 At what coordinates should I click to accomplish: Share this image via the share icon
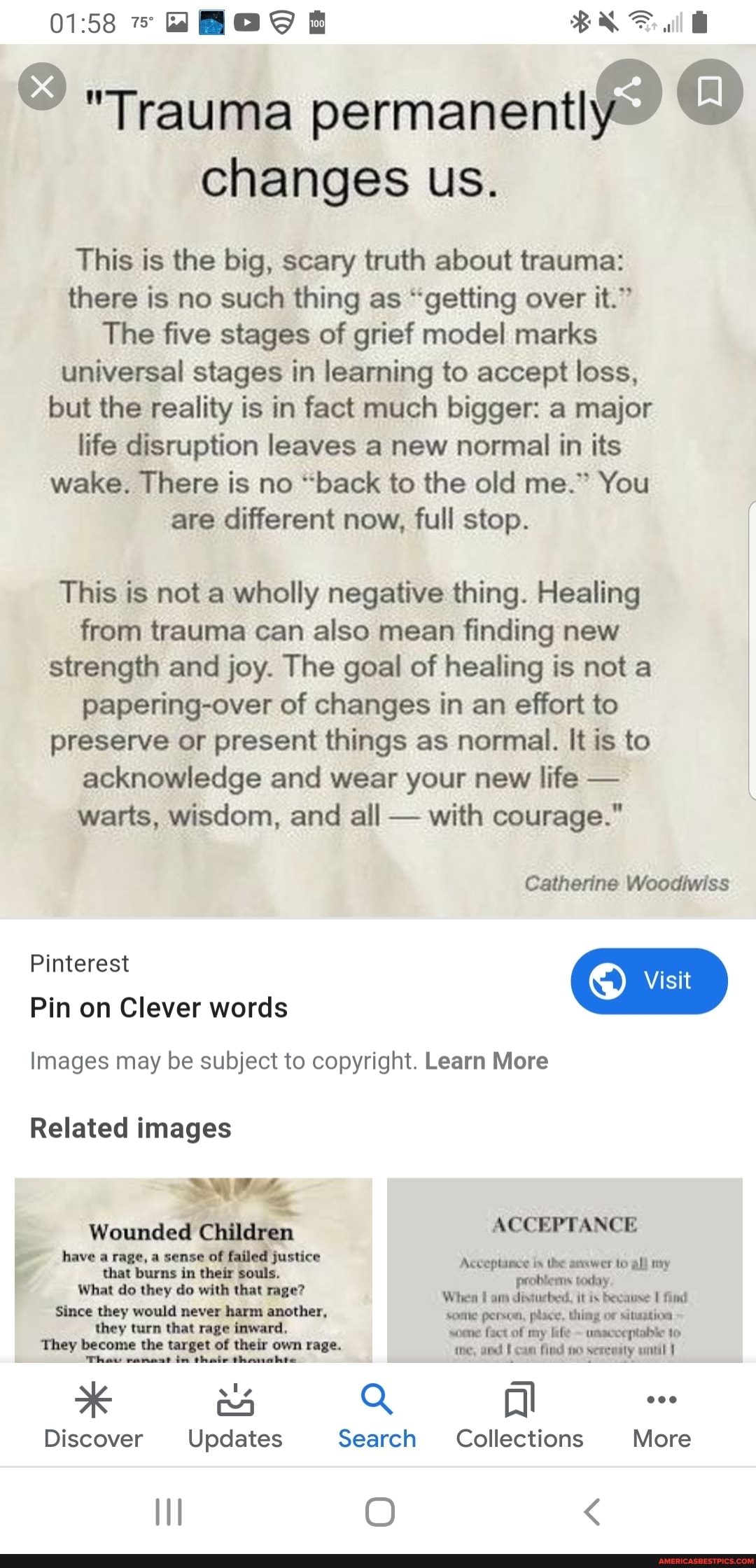(631, 92)
